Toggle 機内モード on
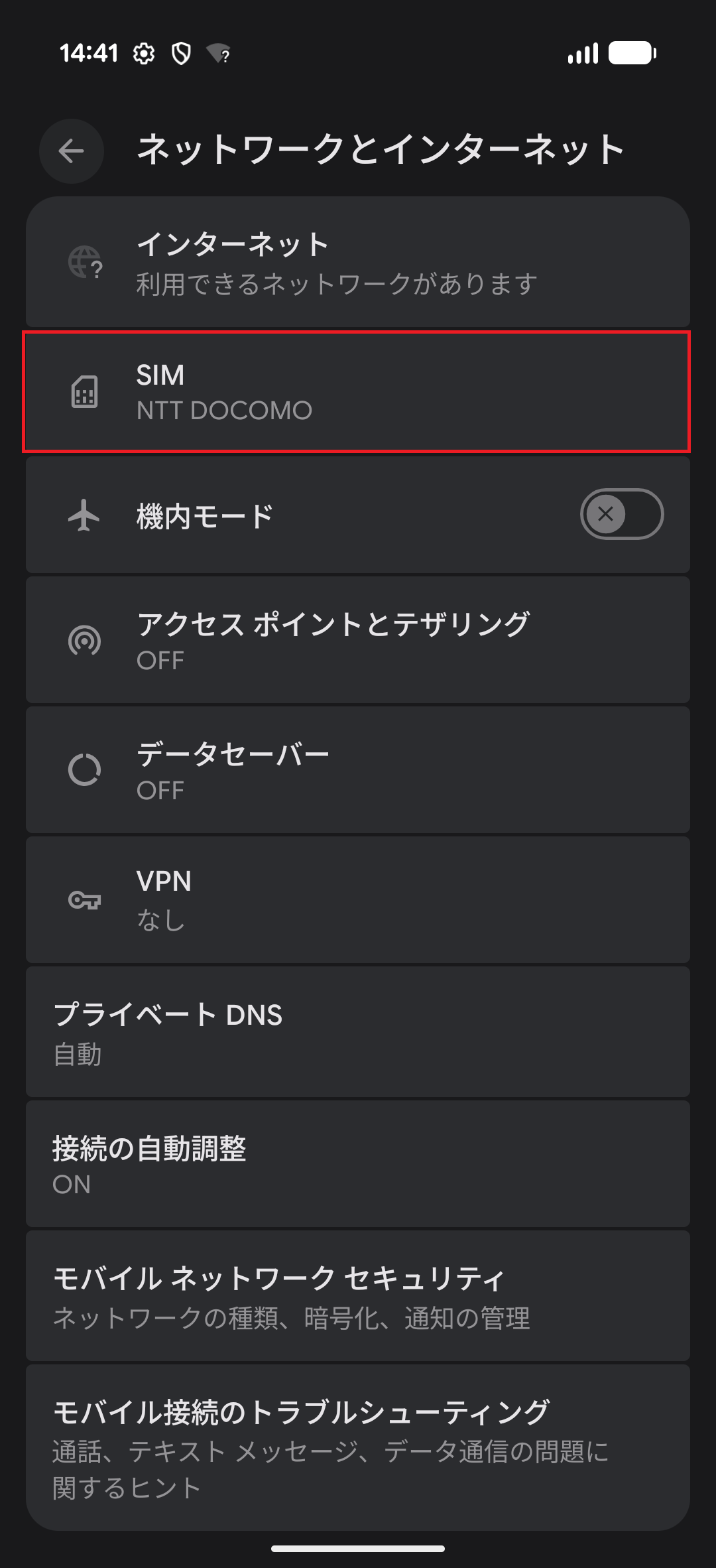 [621, 514]
